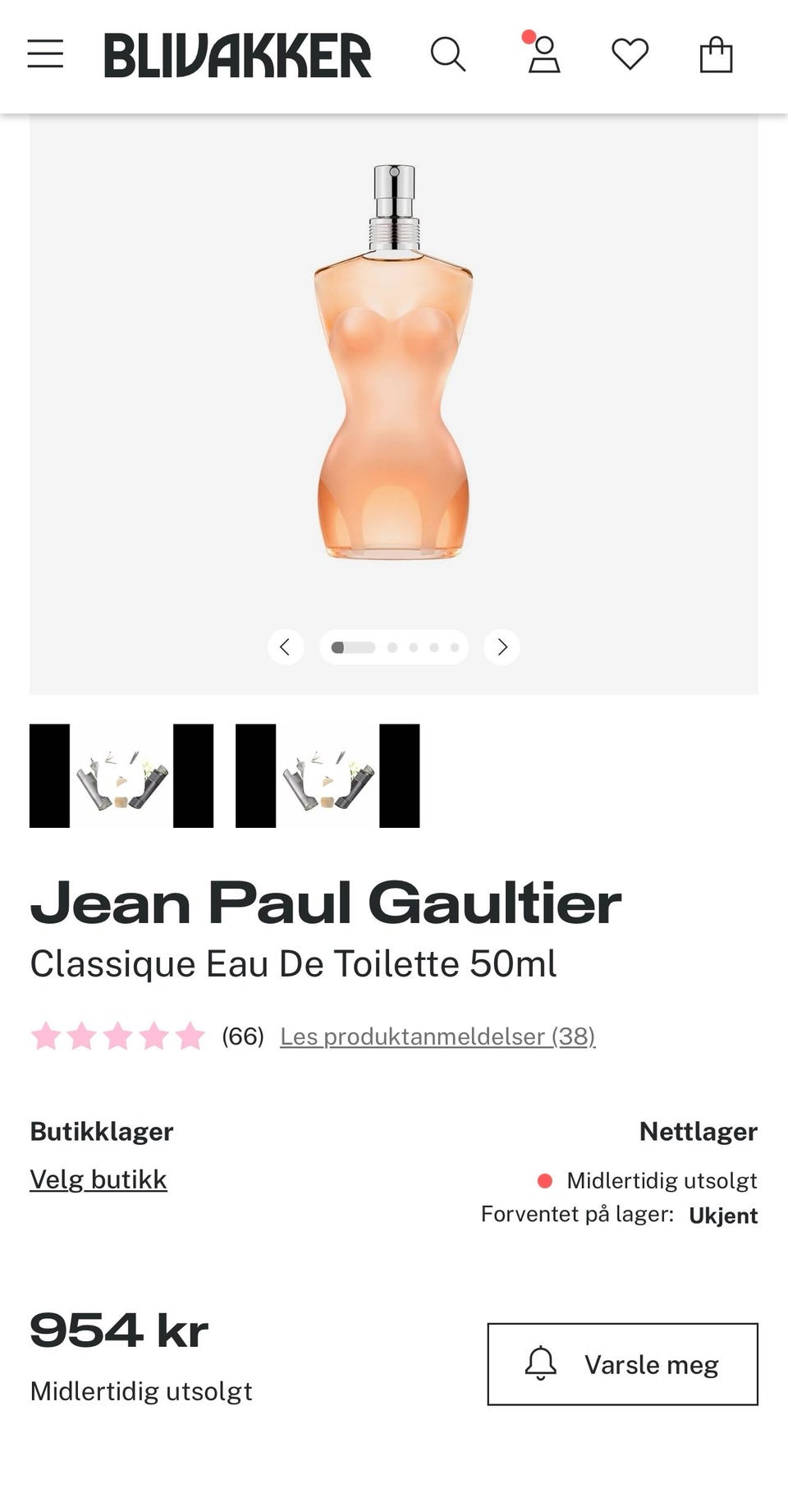Viewport: 788px width, 1512px height.
Task: Open Les produktanmeldelser reviews link
Action: (437, 1036)
